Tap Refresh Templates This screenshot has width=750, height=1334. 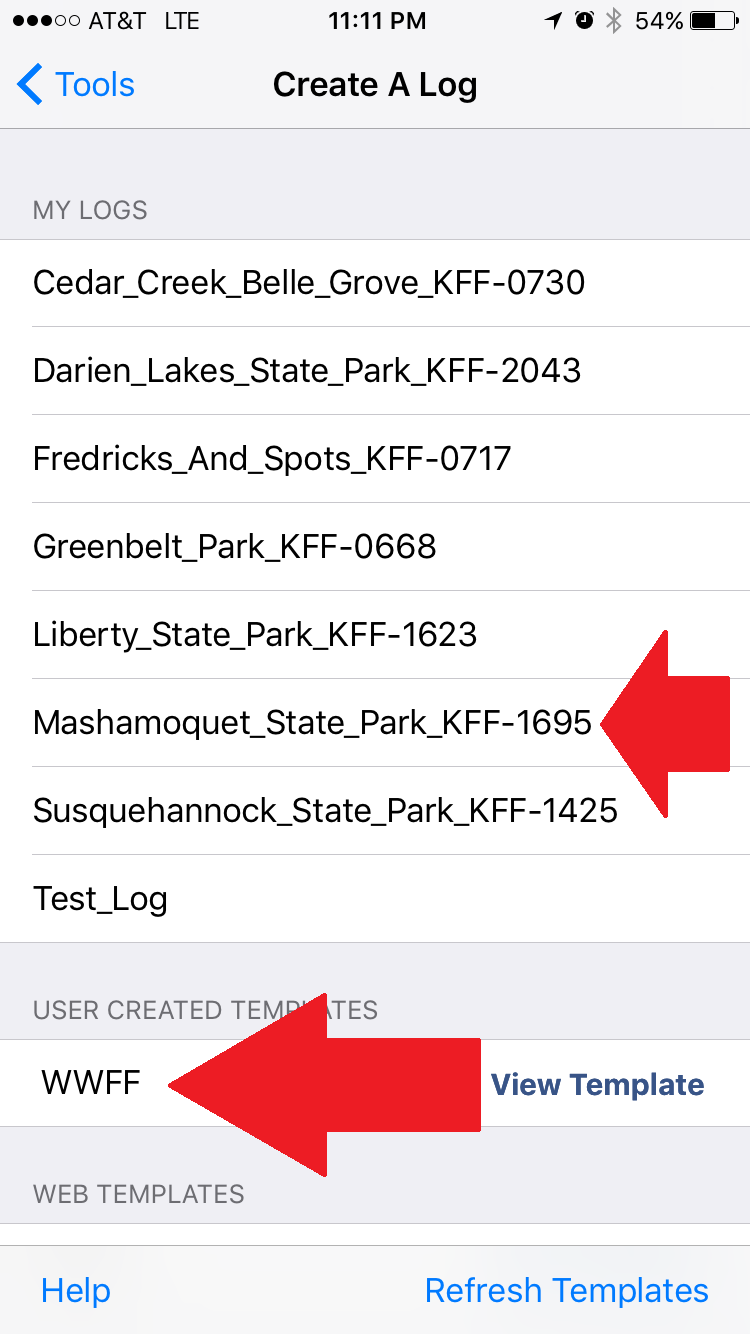pyautogui.click(x=567, y=1290)
